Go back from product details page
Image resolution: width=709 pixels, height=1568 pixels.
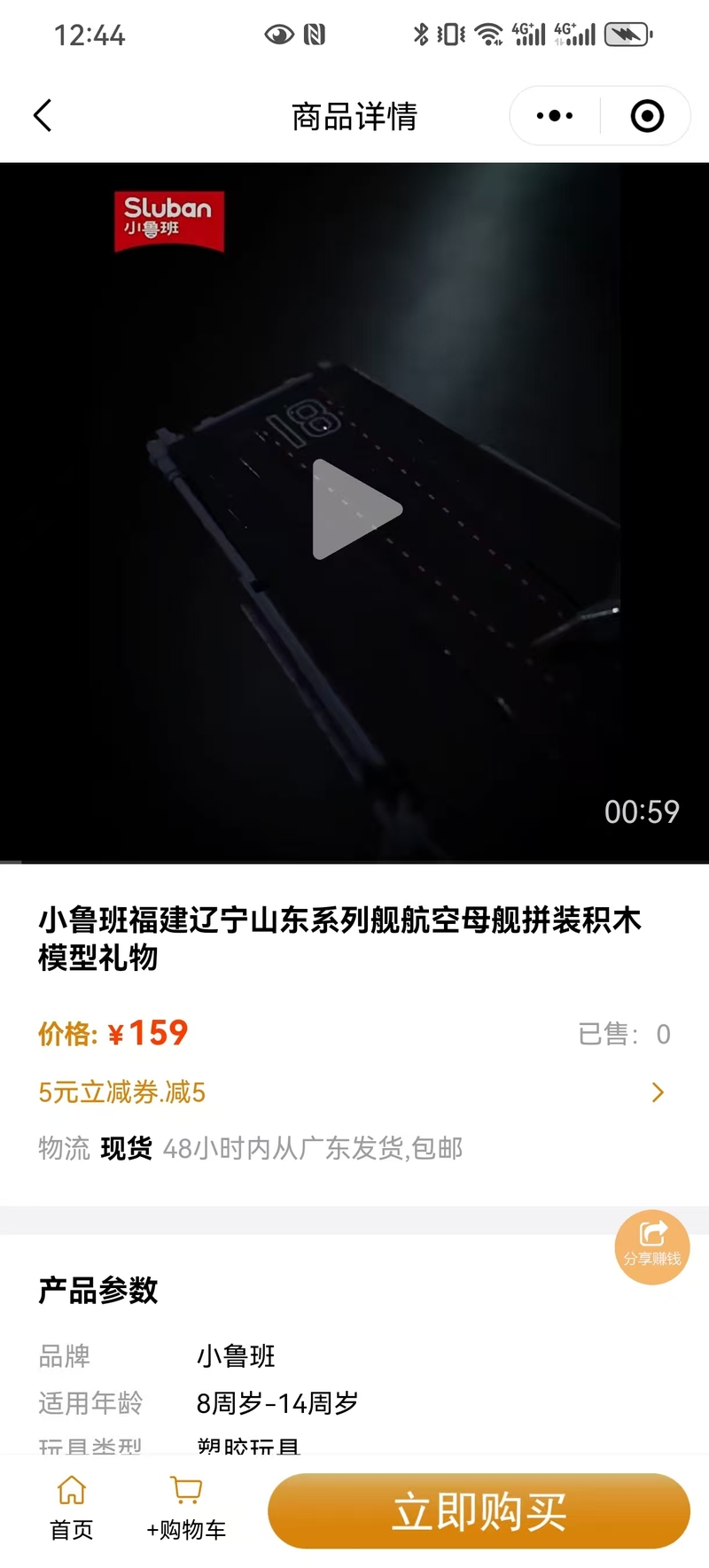pos(43,116)
